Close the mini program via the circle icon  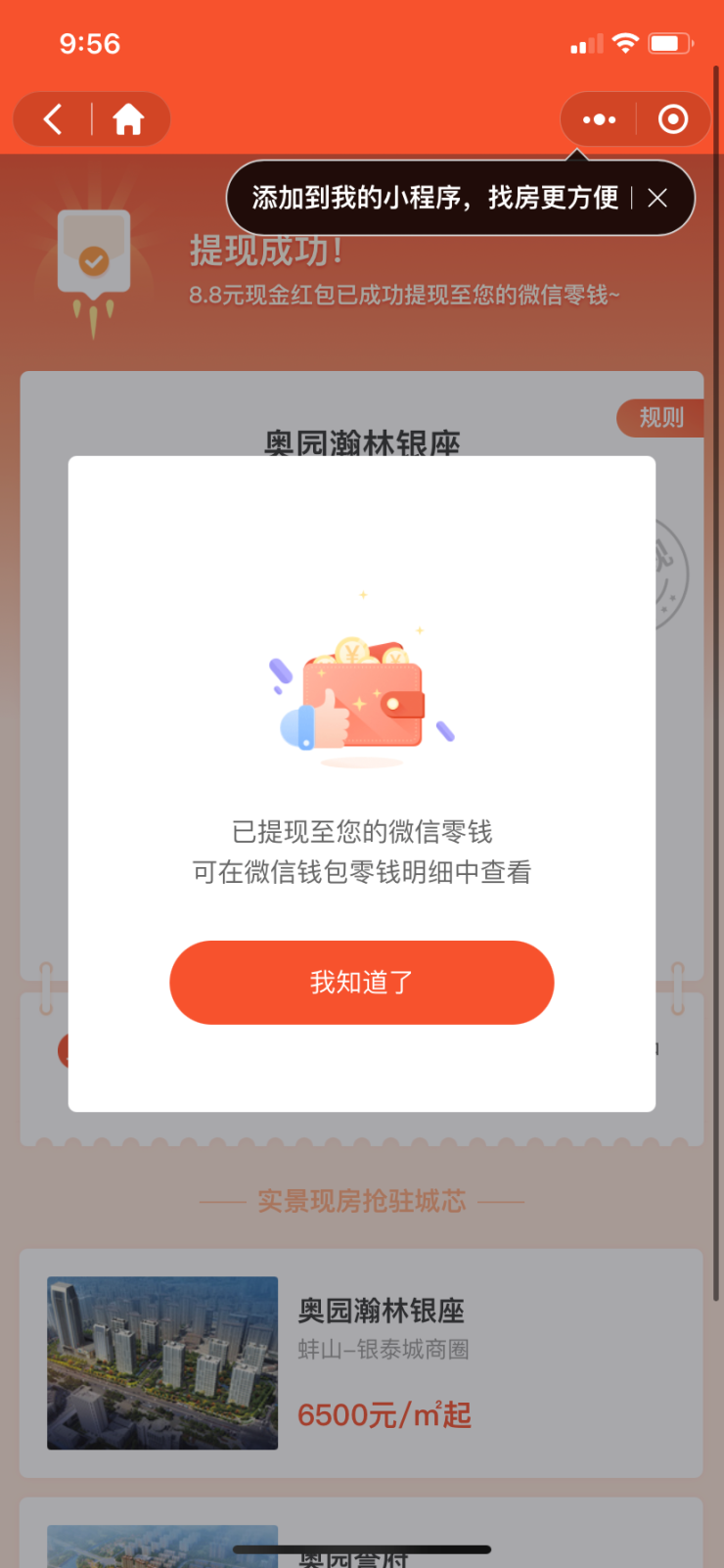[x=673, y=119]
